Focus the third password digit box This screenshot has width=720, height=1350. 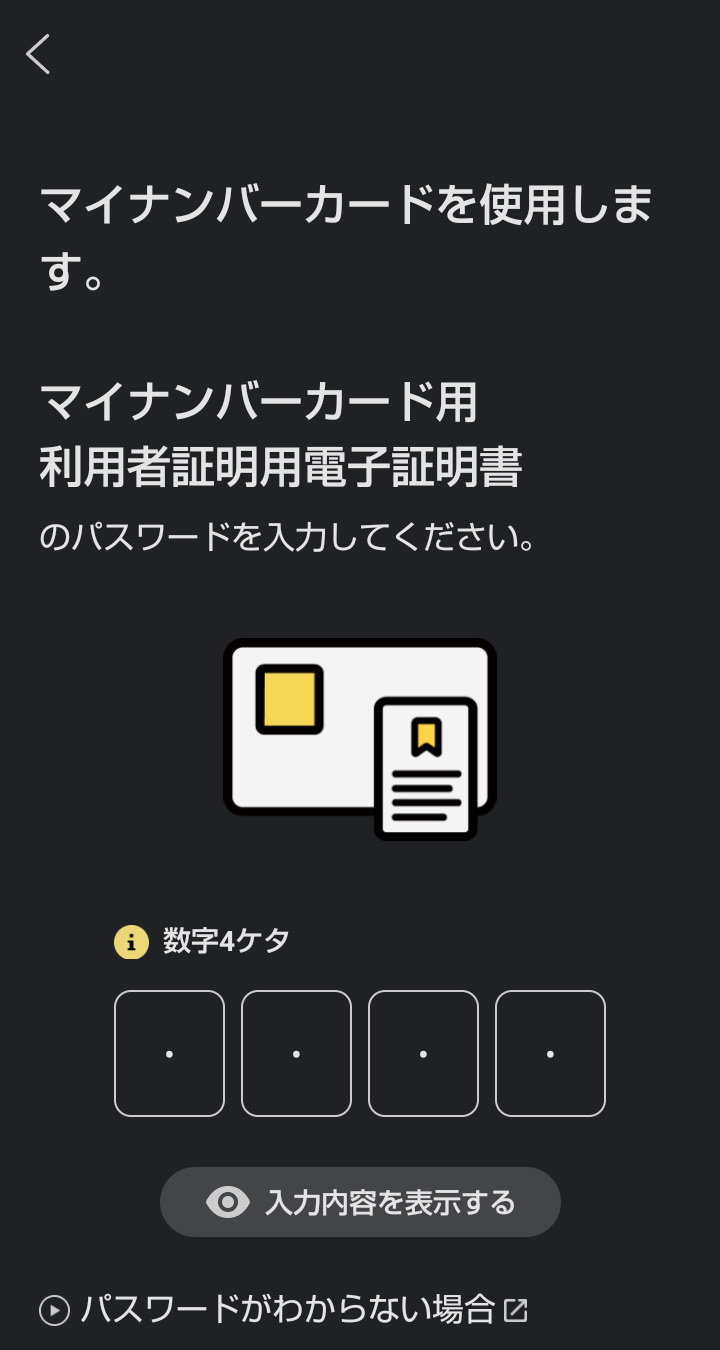click(x=423, y=1053)
